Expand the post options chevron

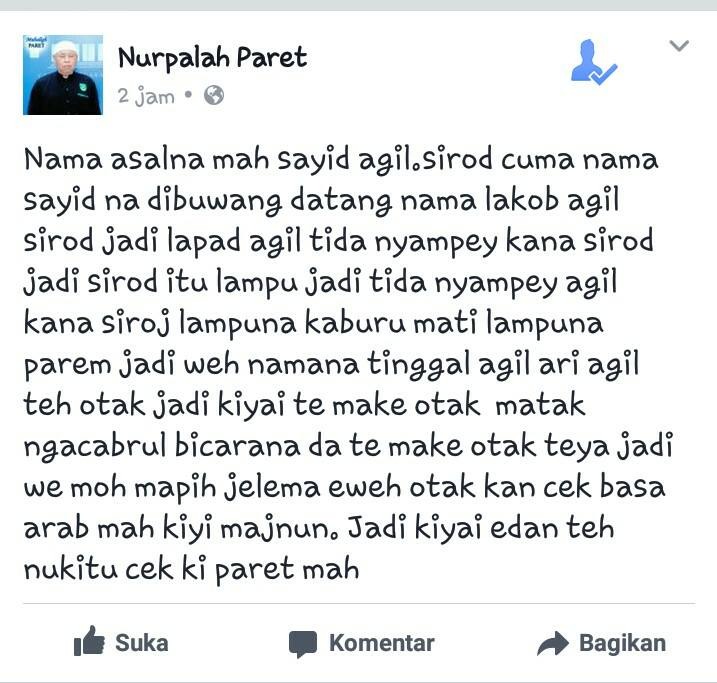[x=679, y=46]
